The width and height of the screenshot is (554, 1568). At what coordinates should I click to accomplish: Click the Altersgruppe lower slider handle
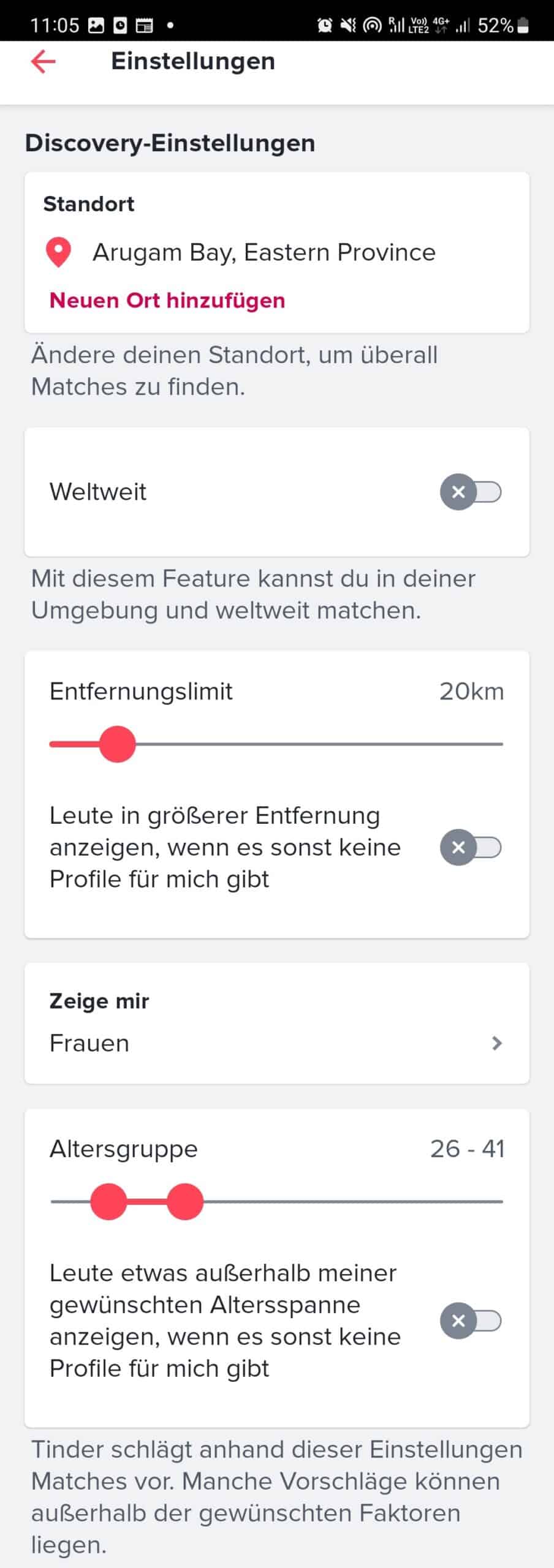[x=108, y=1200]
